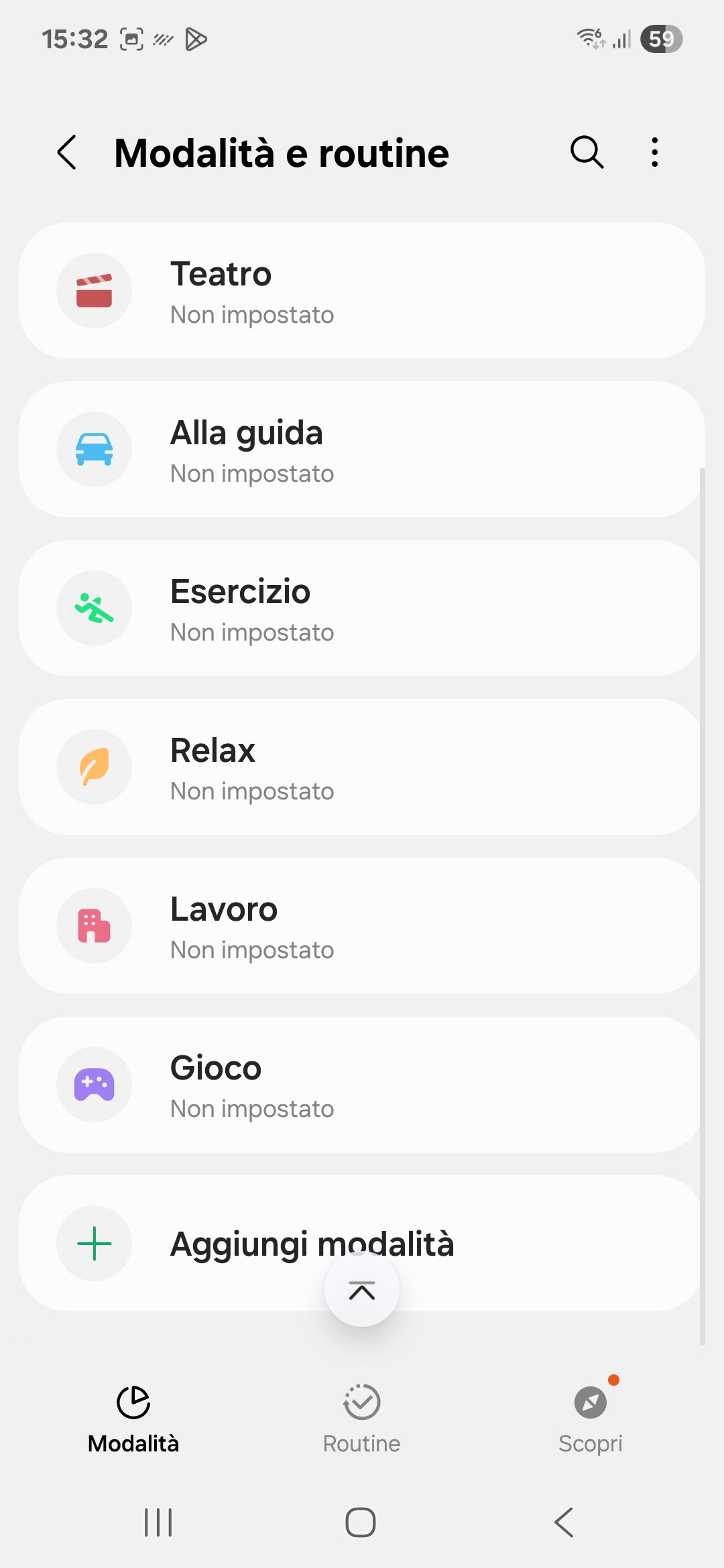Open recent apps from navigation bar
Viewport: 724px width, 1568px height.
tap(159, 1522)
